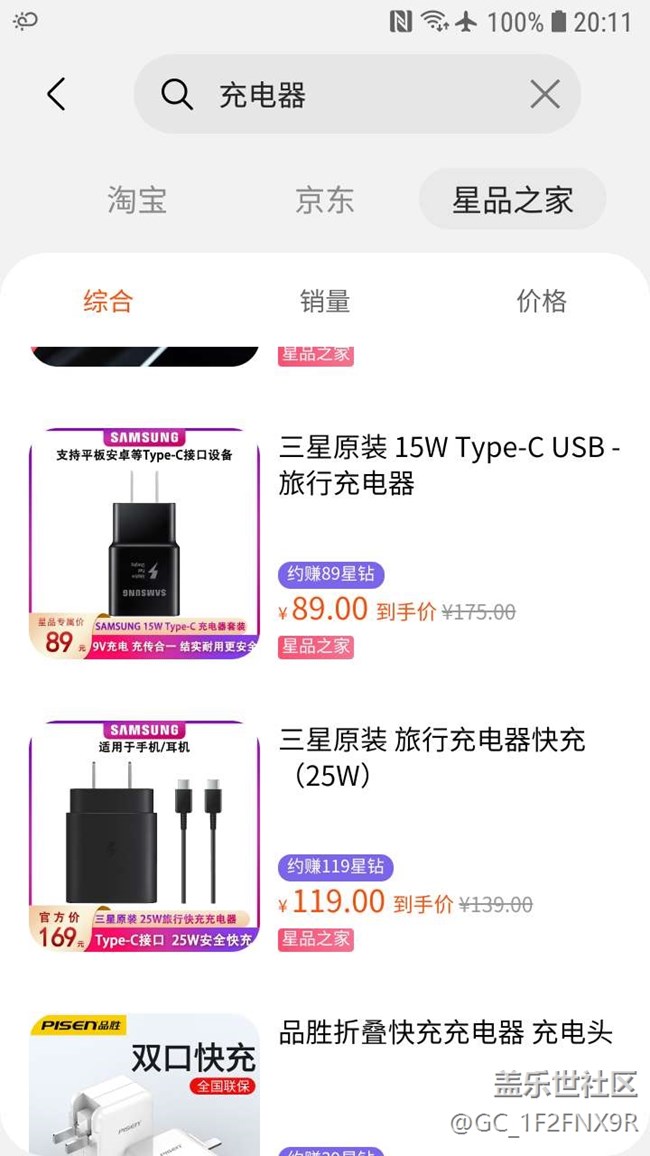Screen dimensions: 650x1156
Task: Open the 品胜折叠快充充电器 product
Action: [x=445, y=1033]
